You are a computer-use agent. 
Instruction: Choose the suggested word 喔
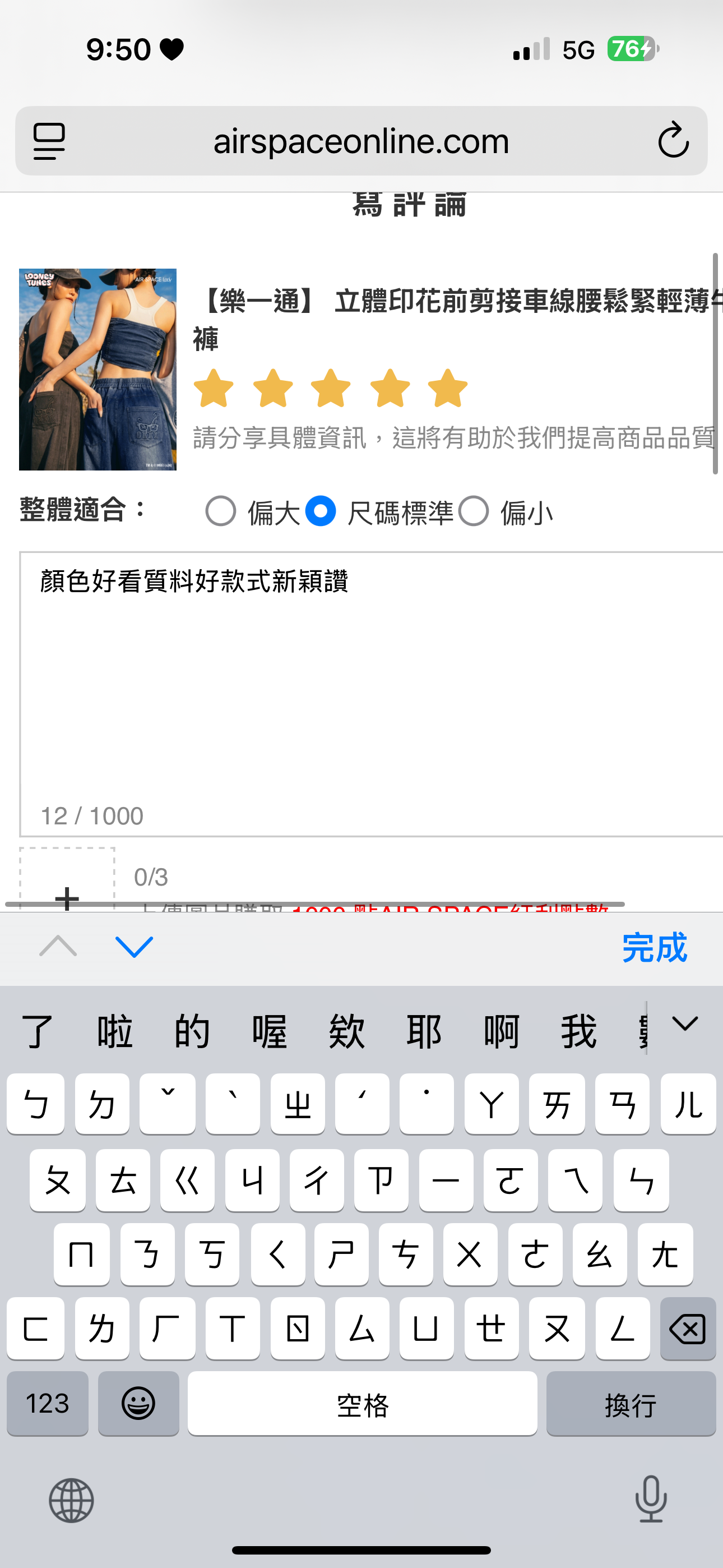tap(269, 1032)
